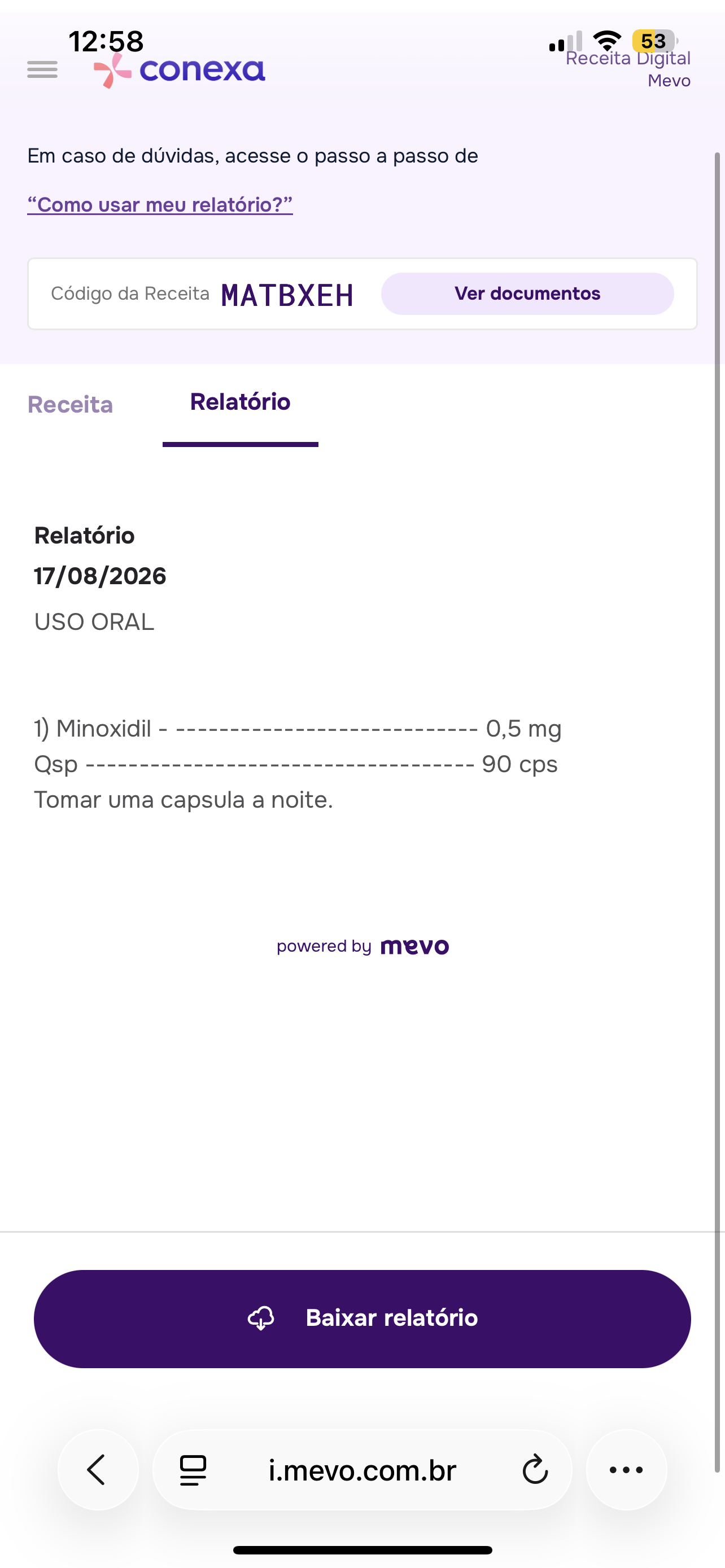Switch to the Receita tab

pyautogui.click(x=71, y=405)
